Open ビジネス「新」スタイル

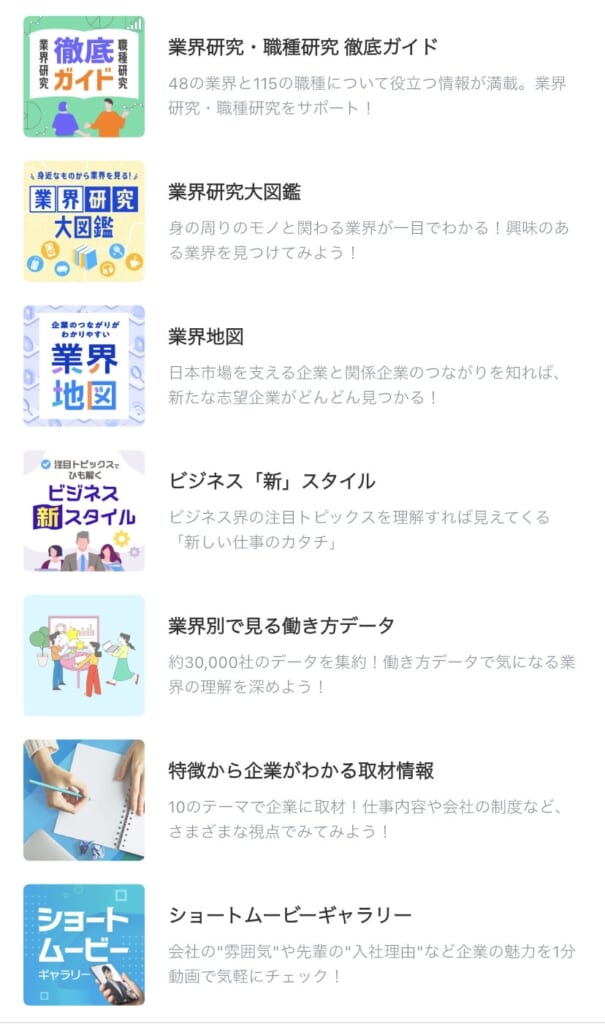272,481
